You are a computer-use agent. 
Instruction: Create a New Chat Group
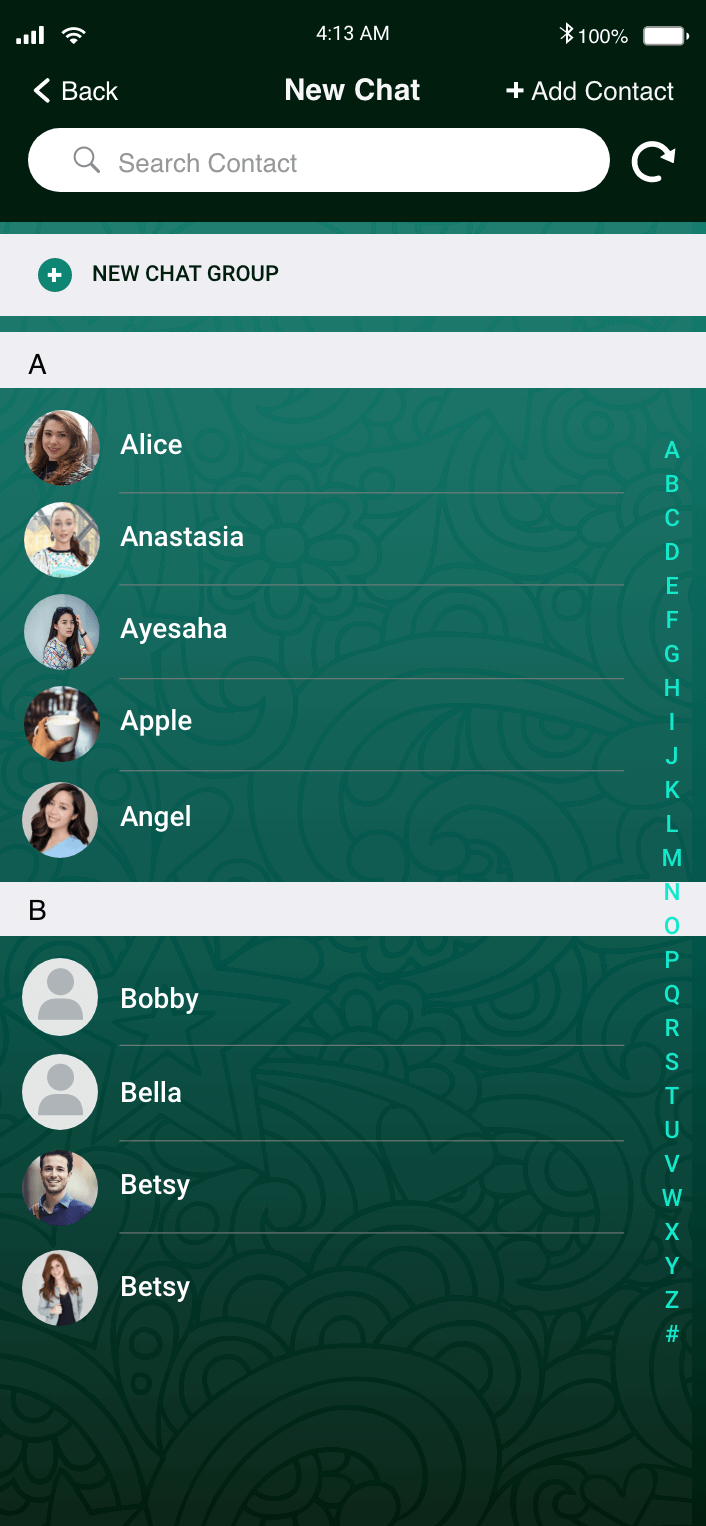click(353, 274)
